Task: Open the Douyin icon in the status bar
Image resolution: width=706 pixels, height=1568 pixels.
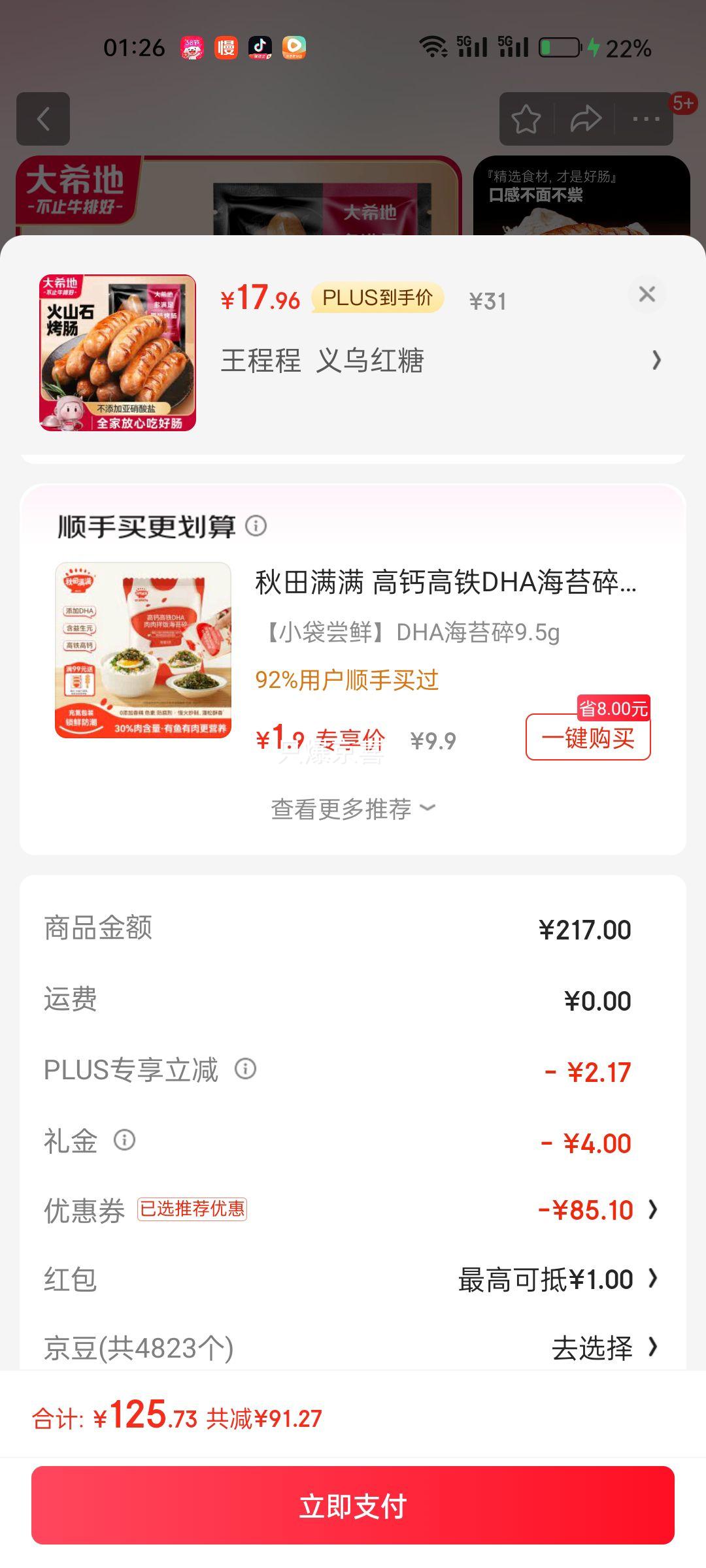Action: point(258,48)
